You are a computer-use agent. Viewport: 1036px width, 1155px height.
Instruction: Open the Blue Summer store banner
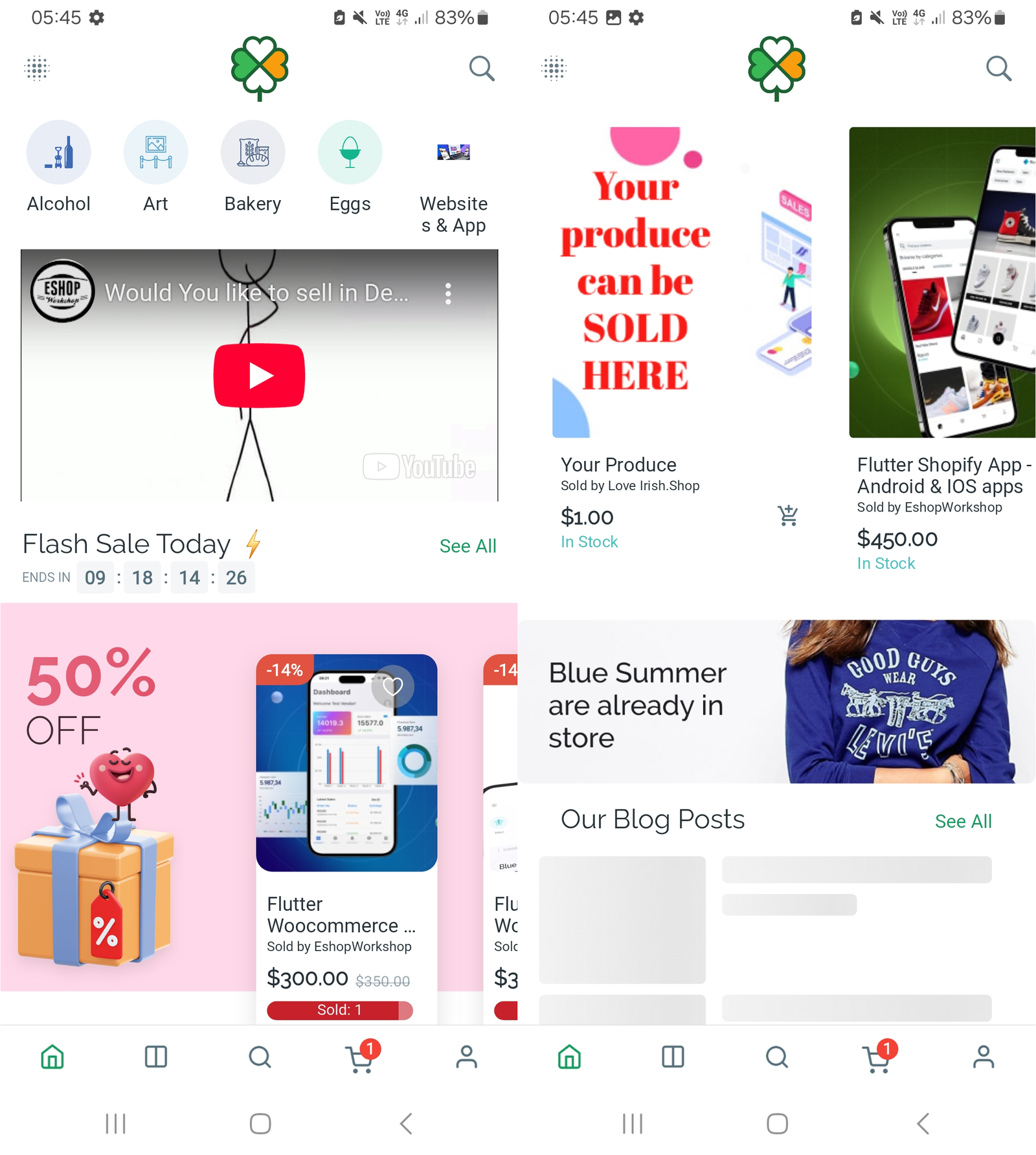[x=776, y=702]
